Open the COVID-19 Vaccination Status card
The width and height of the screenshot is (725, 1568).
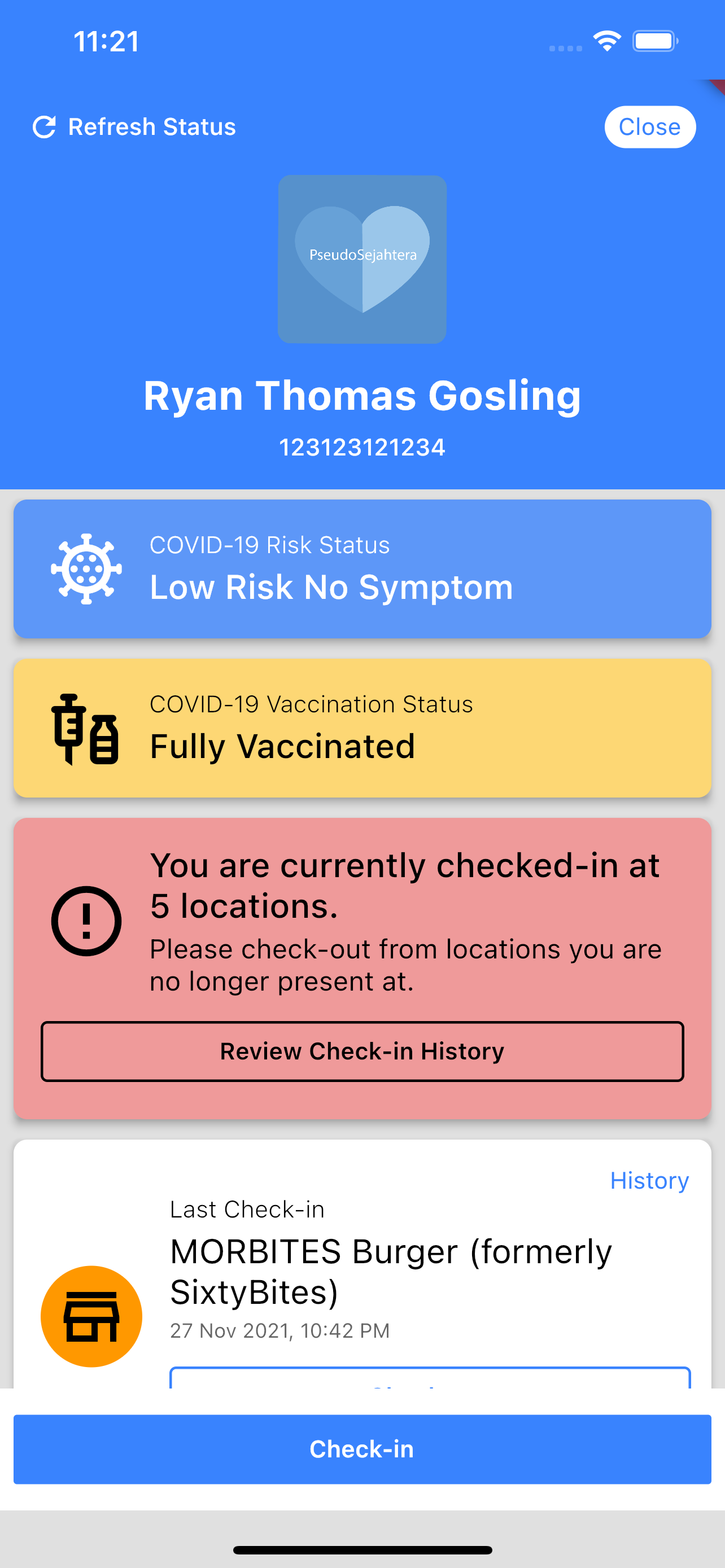(x=362, y=728)
